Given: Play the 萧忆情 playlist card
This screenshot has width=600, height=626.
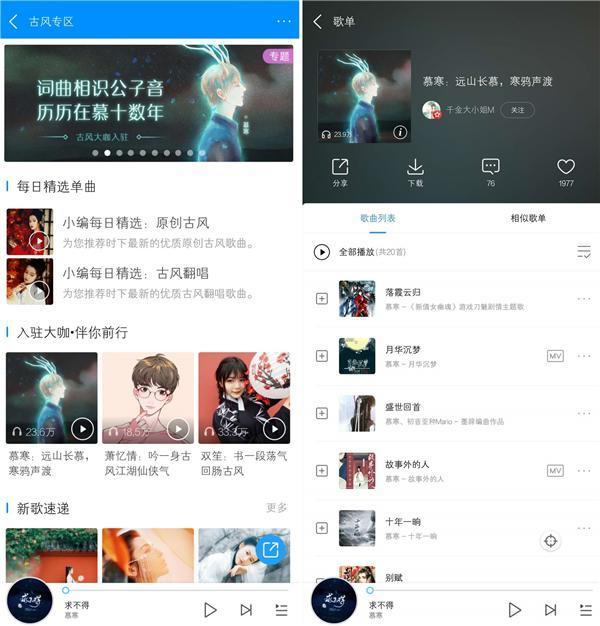Looking at the screenshot, I should click(x=178, y=429).
